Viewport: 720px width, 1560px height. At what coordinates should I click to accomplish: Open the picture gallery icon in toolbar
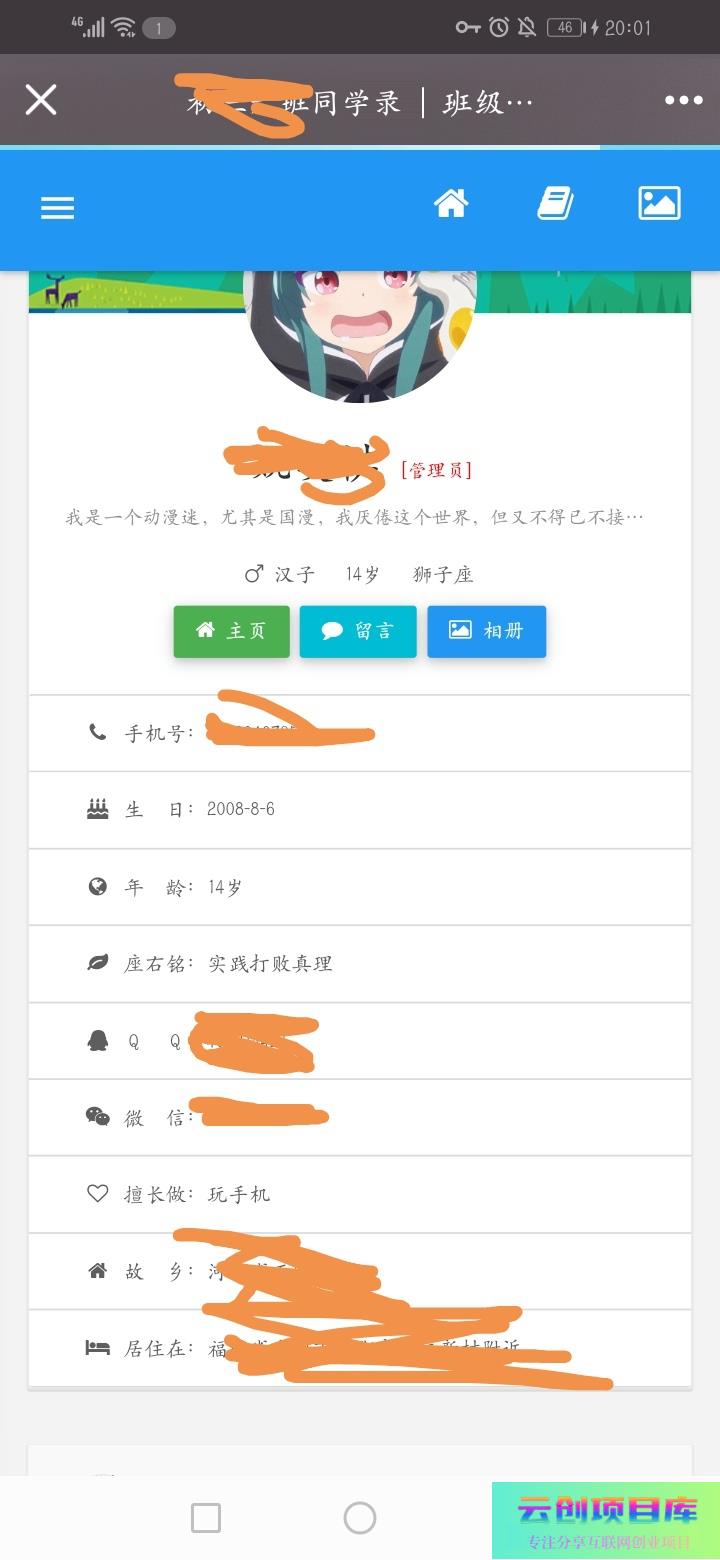tap(659, 203)
